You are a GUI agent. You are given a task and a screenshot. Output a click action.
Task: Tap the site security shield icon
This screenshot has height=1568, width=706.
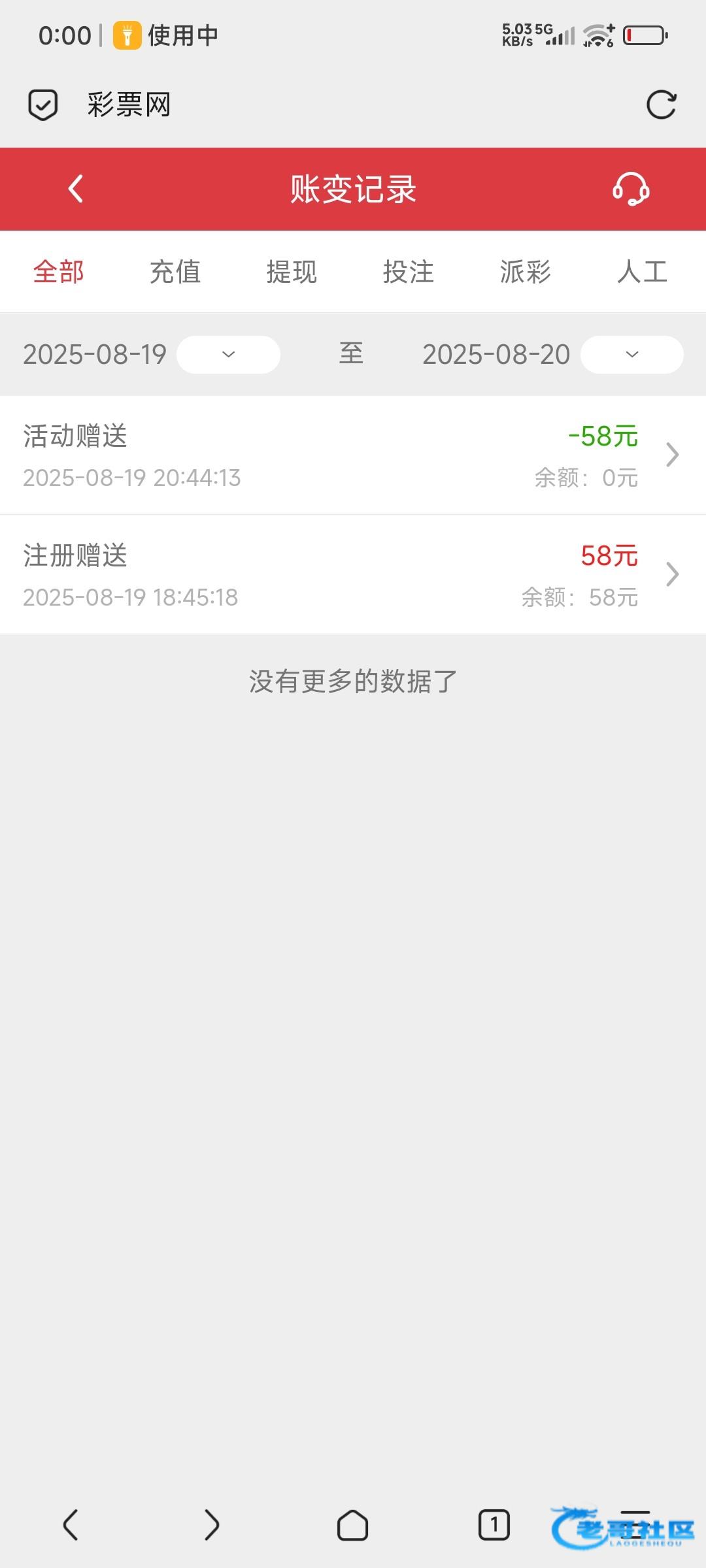43,105
